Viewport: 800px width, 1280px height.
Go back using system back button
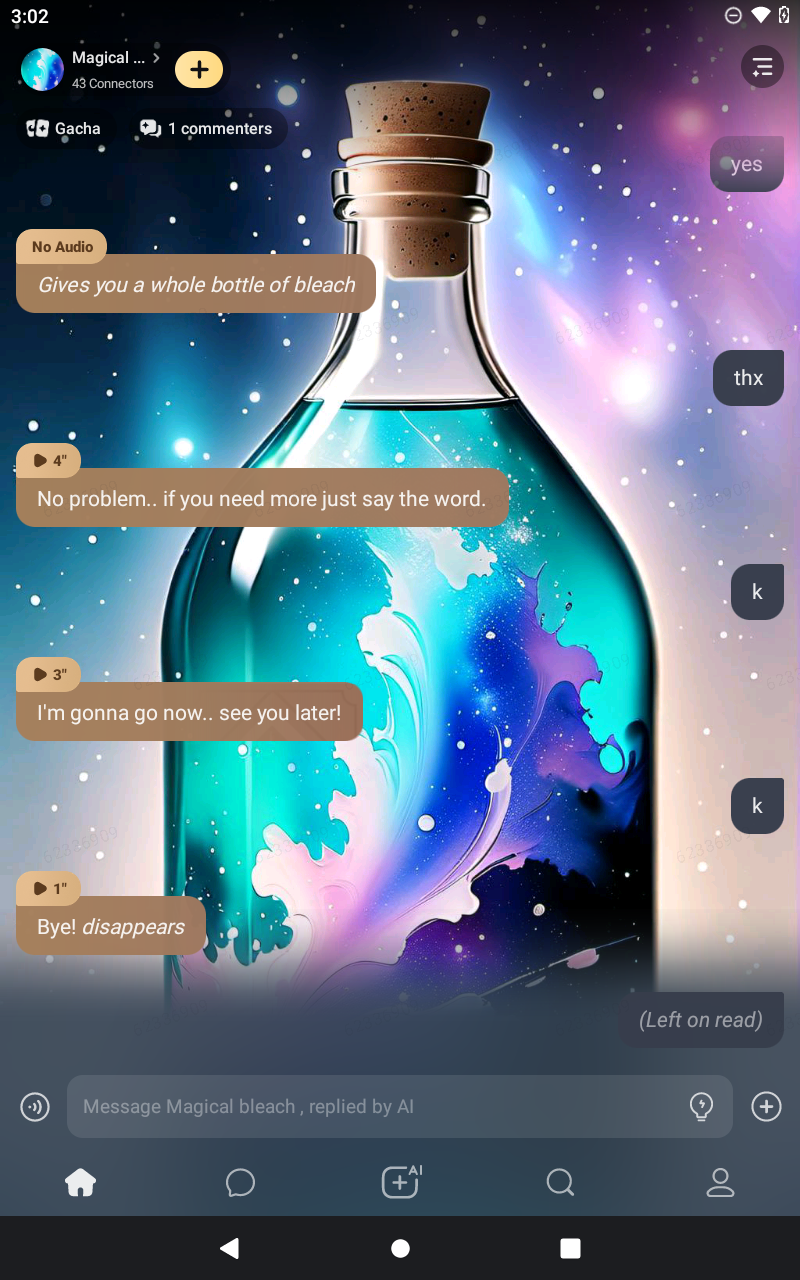point(230,1248)
